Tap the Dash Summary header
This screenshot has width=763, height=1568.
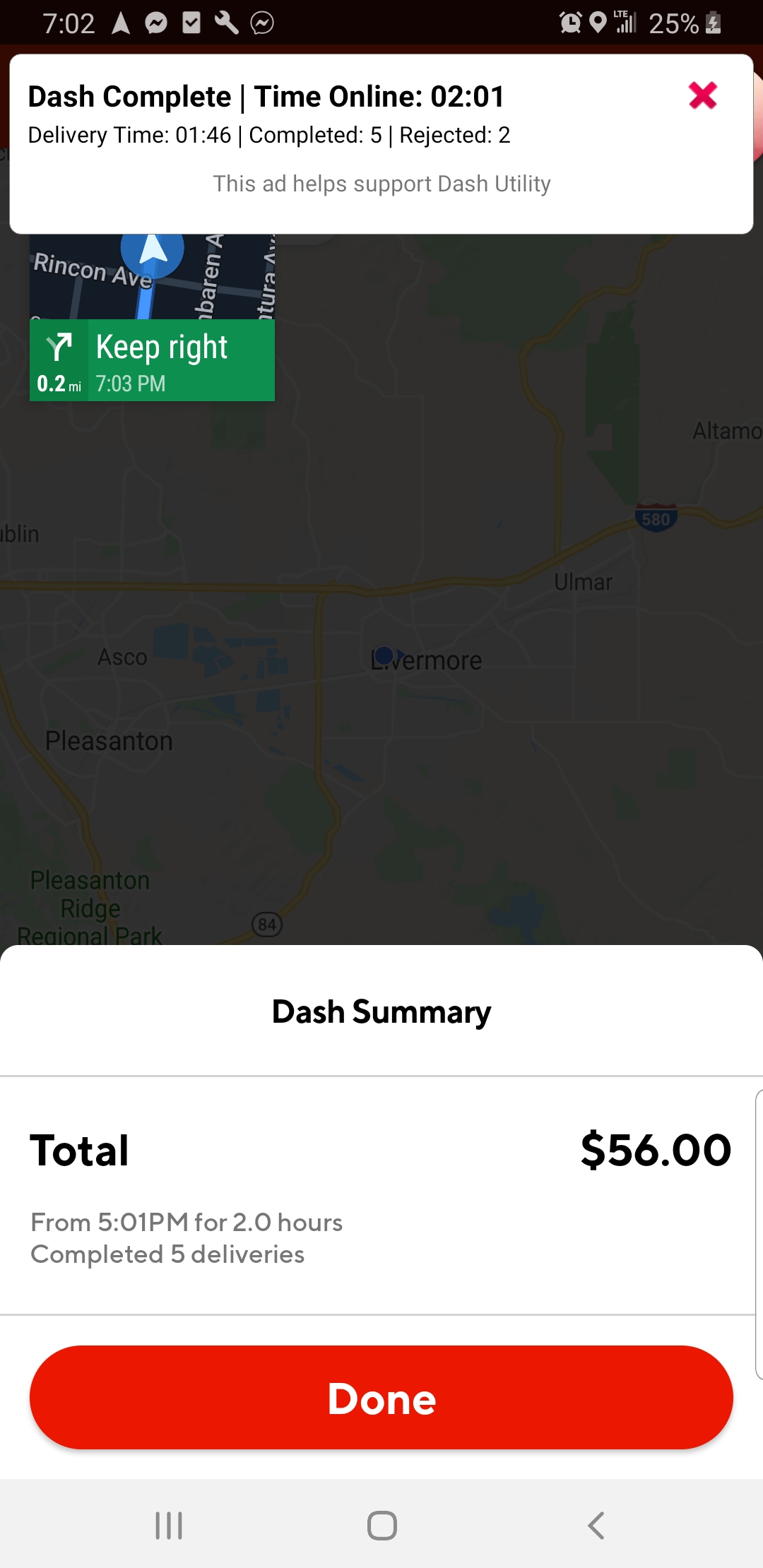click(x=381, y=1011)
